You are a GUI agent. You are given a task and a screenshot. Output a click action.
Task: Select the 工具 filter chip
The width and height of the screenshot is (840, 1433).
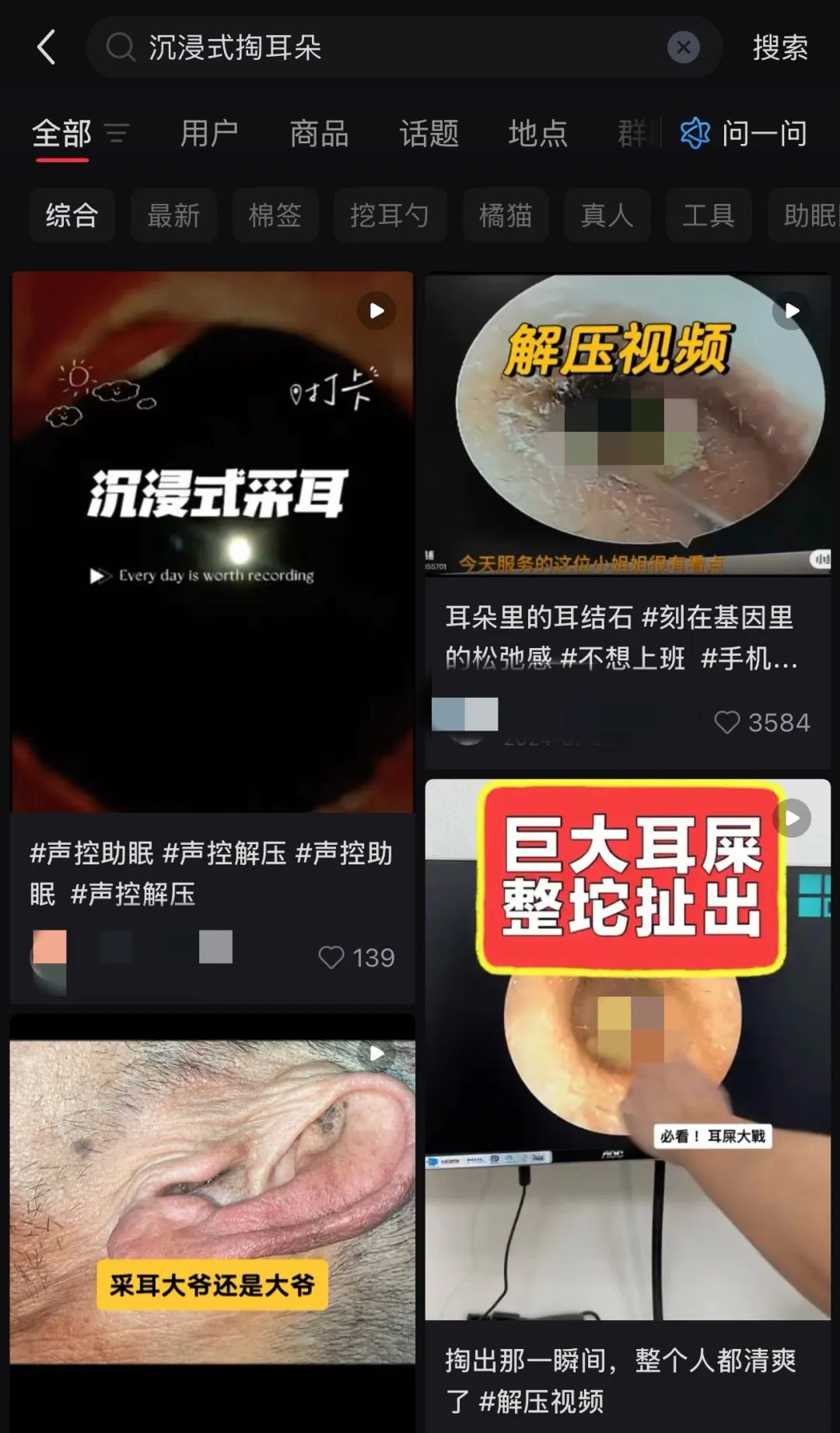coord(709,215)
